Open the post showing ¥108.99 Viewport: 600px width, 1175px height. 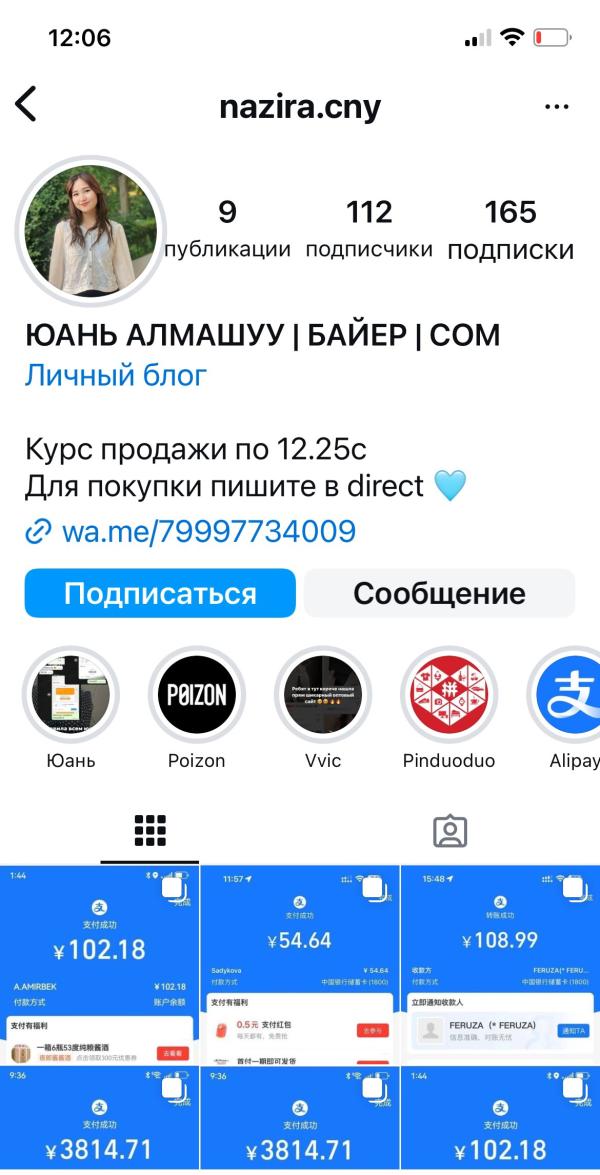pyautogui.click(x=500, y=965)
